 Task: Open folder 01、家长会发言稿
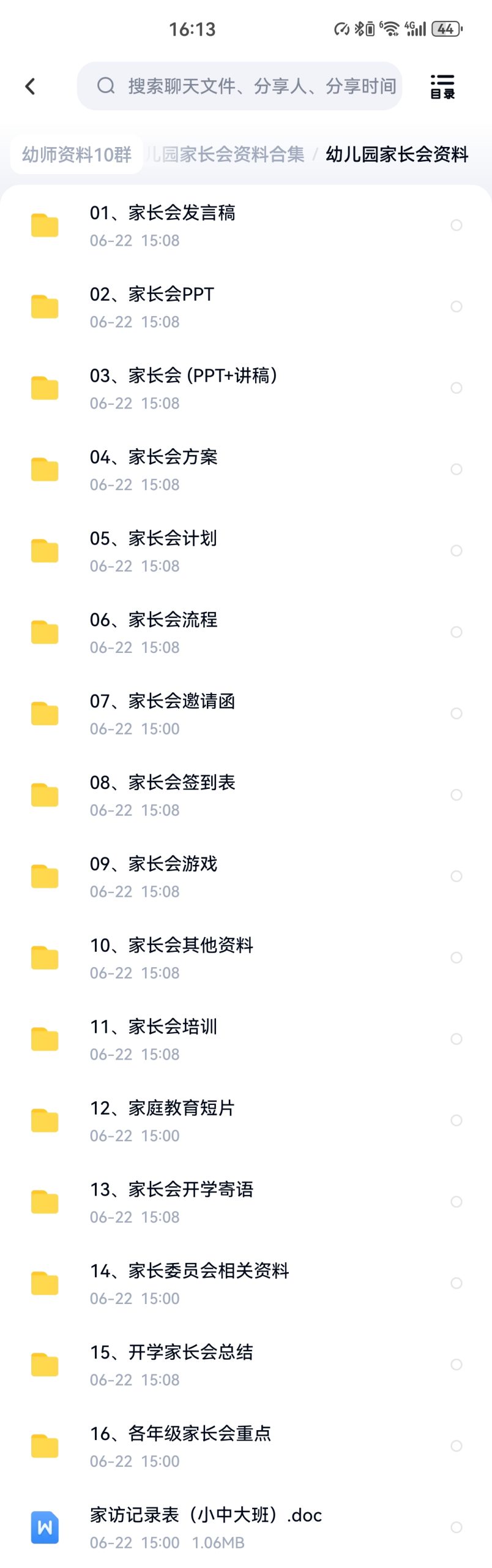(163, 225)
